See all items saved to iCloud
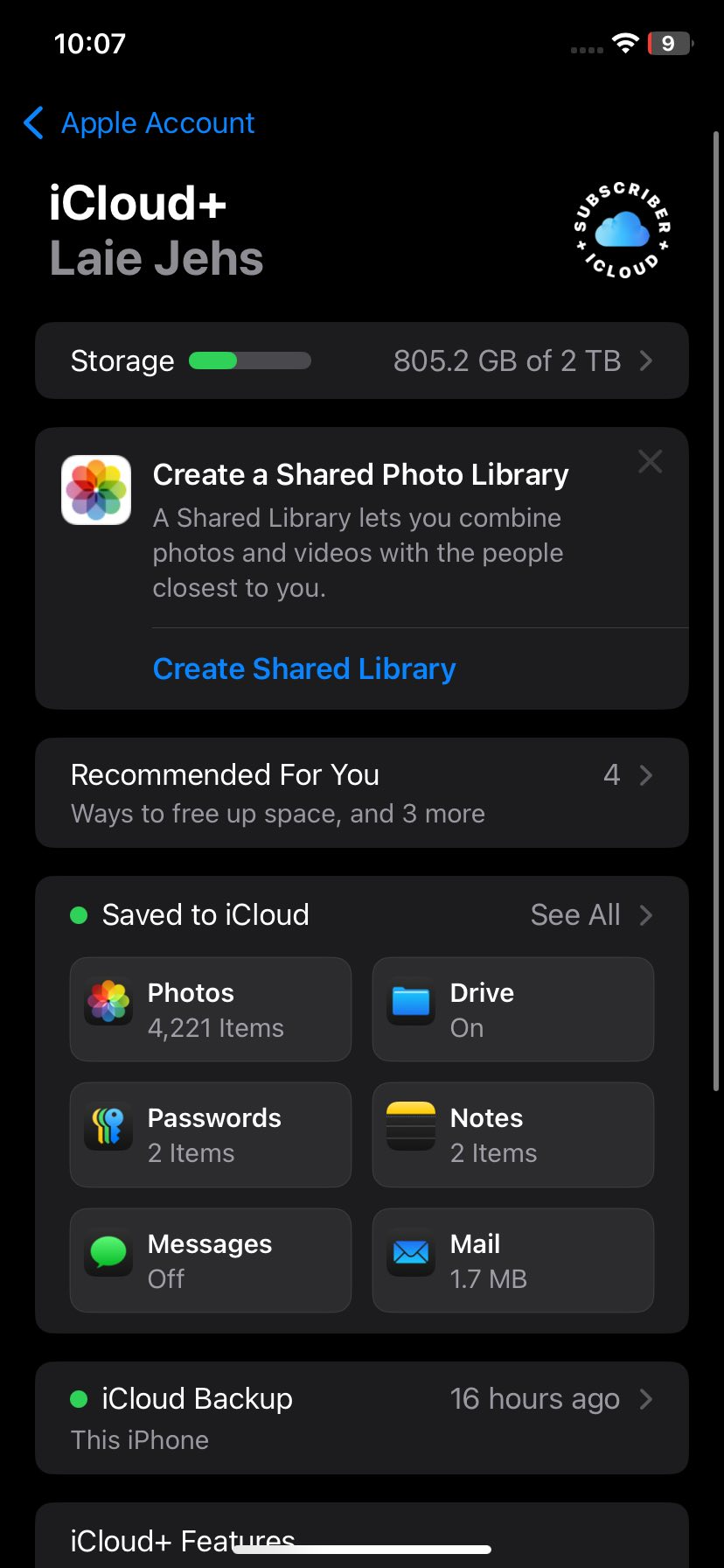The height and width of the screenshot is (1568, 724). pyautogui.click(x=590, y=915)
